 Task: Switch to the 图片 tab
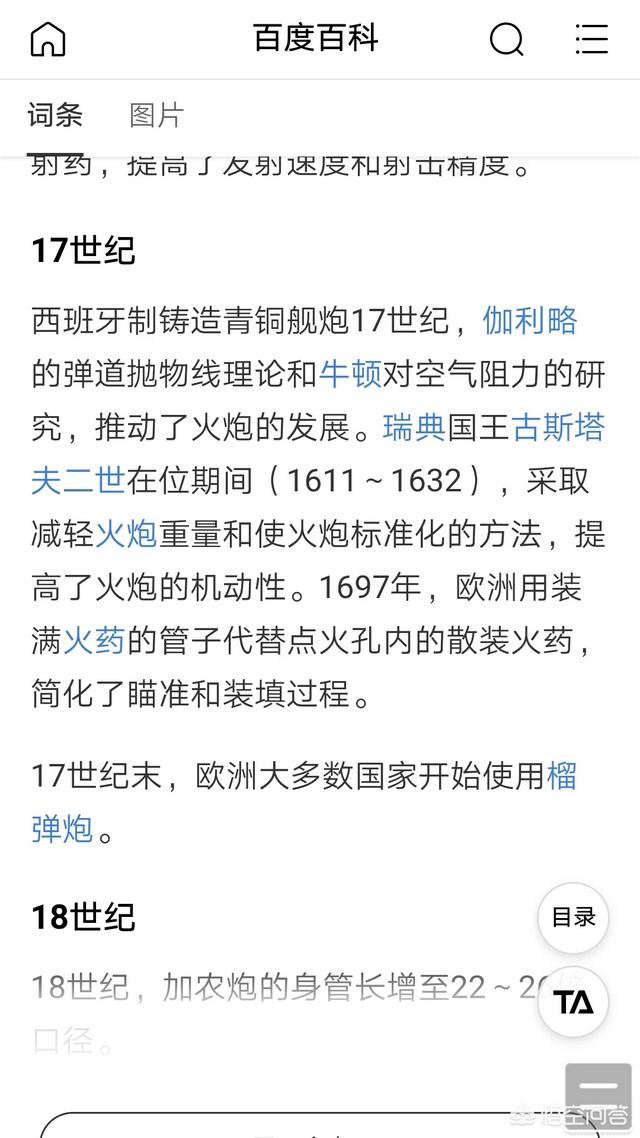coord(157,115)
